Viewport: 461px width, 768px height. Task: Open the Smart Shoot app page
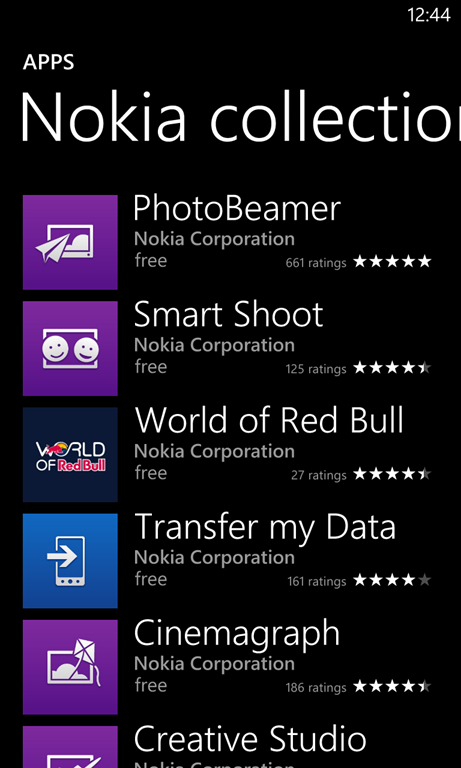pos(227,348)
